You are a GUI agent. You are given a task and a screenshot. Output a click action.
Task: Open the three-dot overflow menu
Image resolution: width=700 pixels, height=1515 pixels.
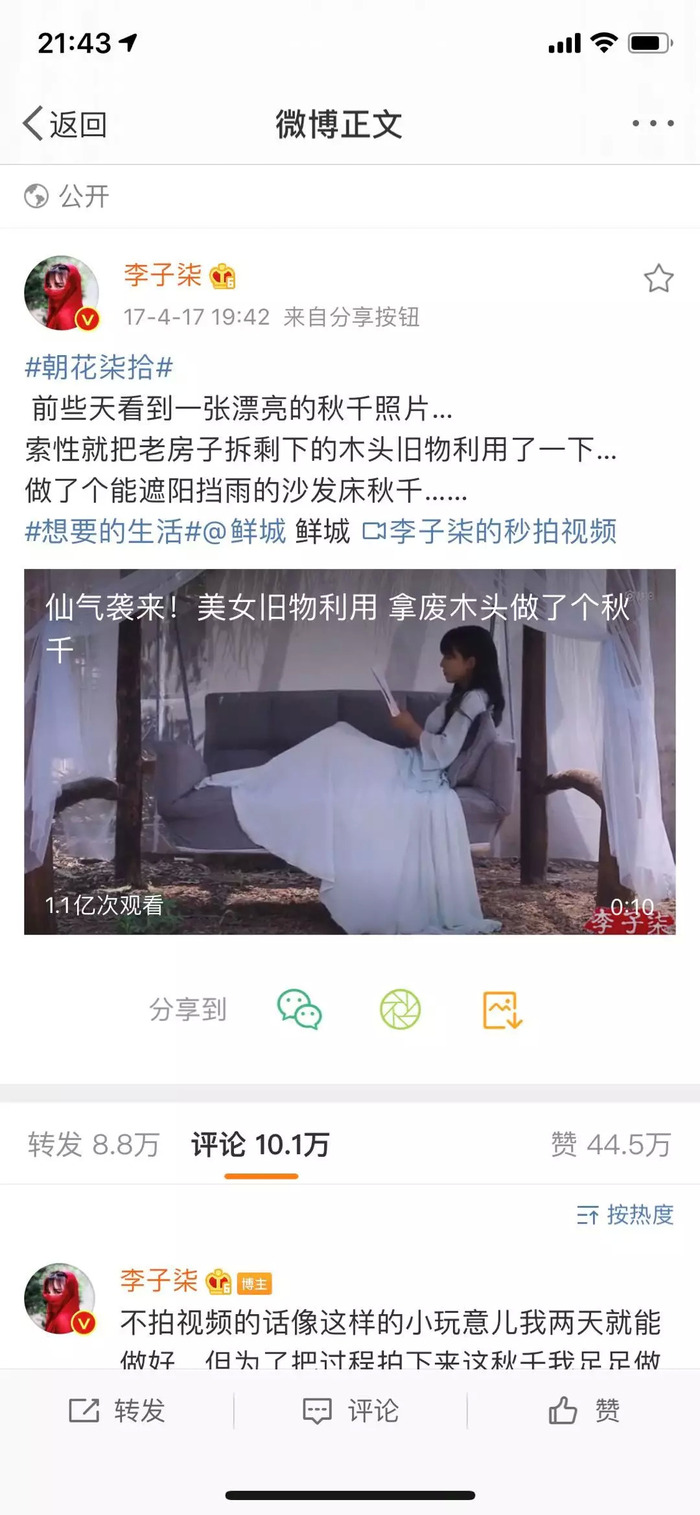(x=653, y=124)
